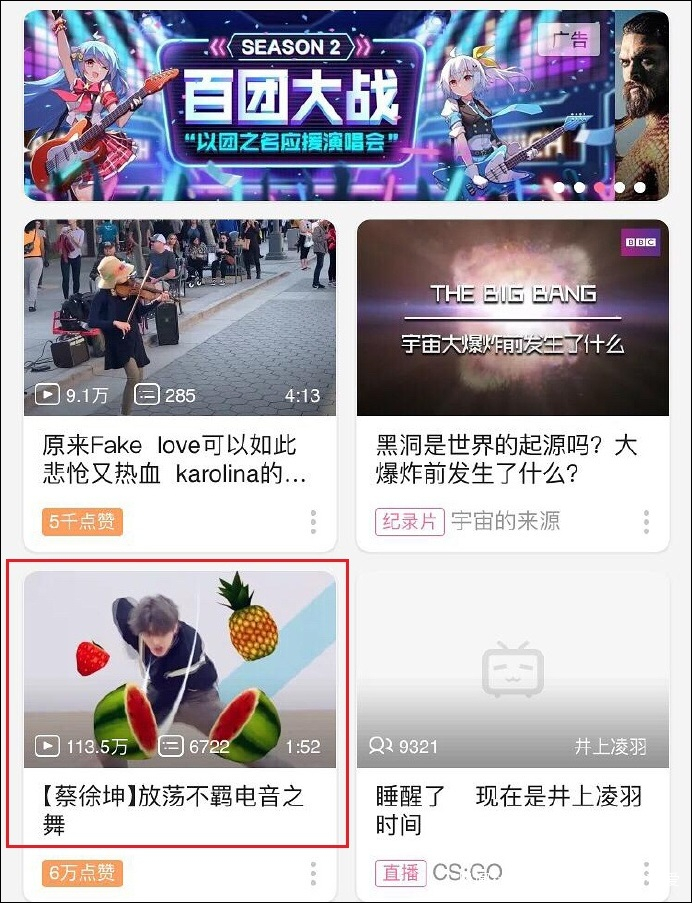The width and height of the screenshot is (692, 903).
Task: Open the 井上凌羽 live stream card
Action: (x=512, y=668)
